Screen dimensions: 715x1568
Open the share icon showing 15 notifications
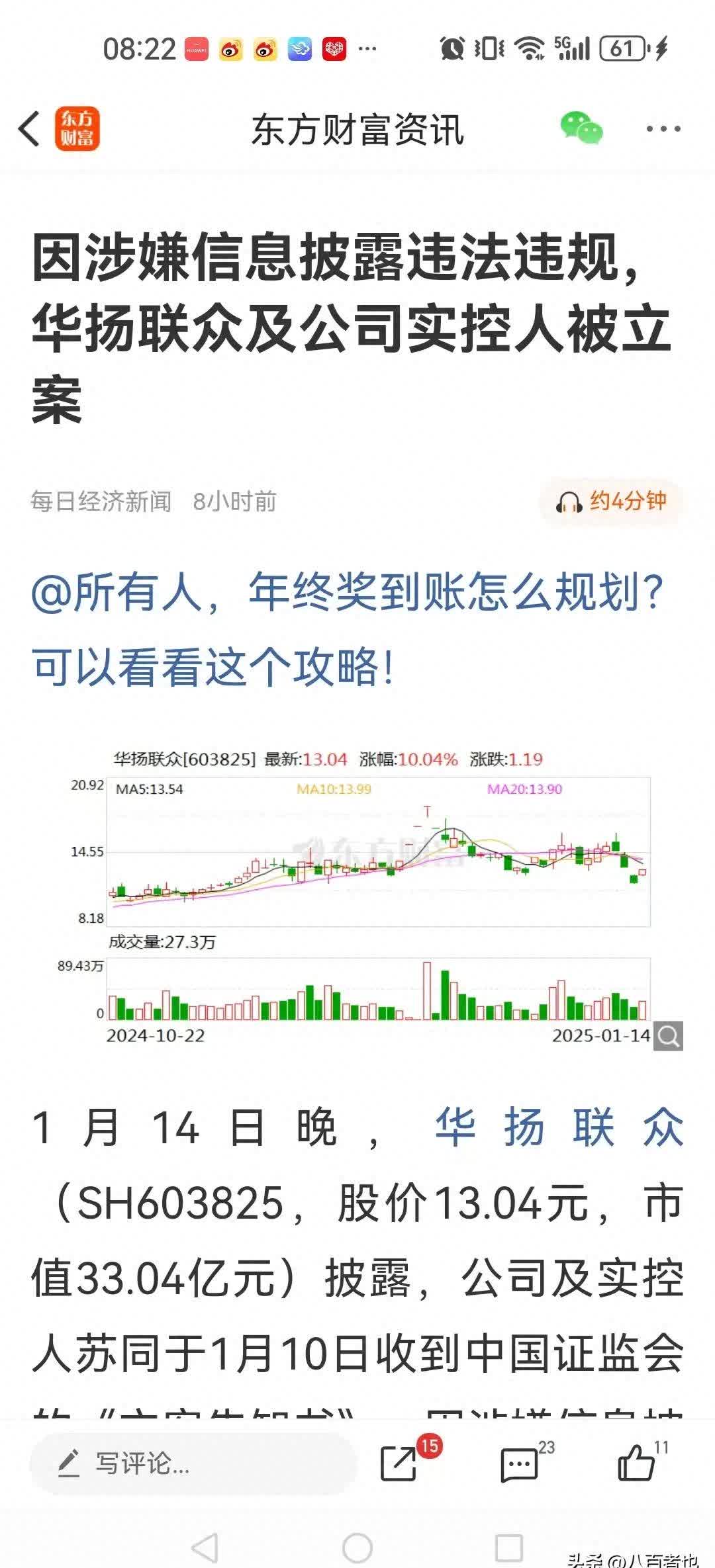pos(397,1466)
